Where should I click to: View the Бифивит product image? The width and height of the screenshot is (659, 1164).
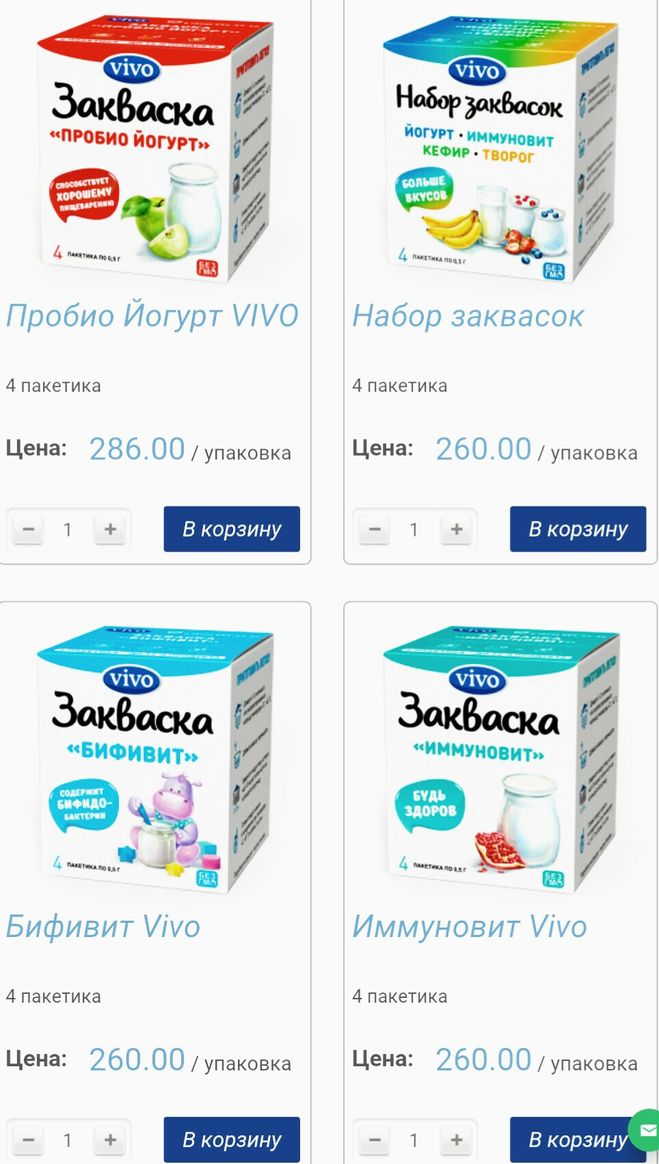[155, 760]
